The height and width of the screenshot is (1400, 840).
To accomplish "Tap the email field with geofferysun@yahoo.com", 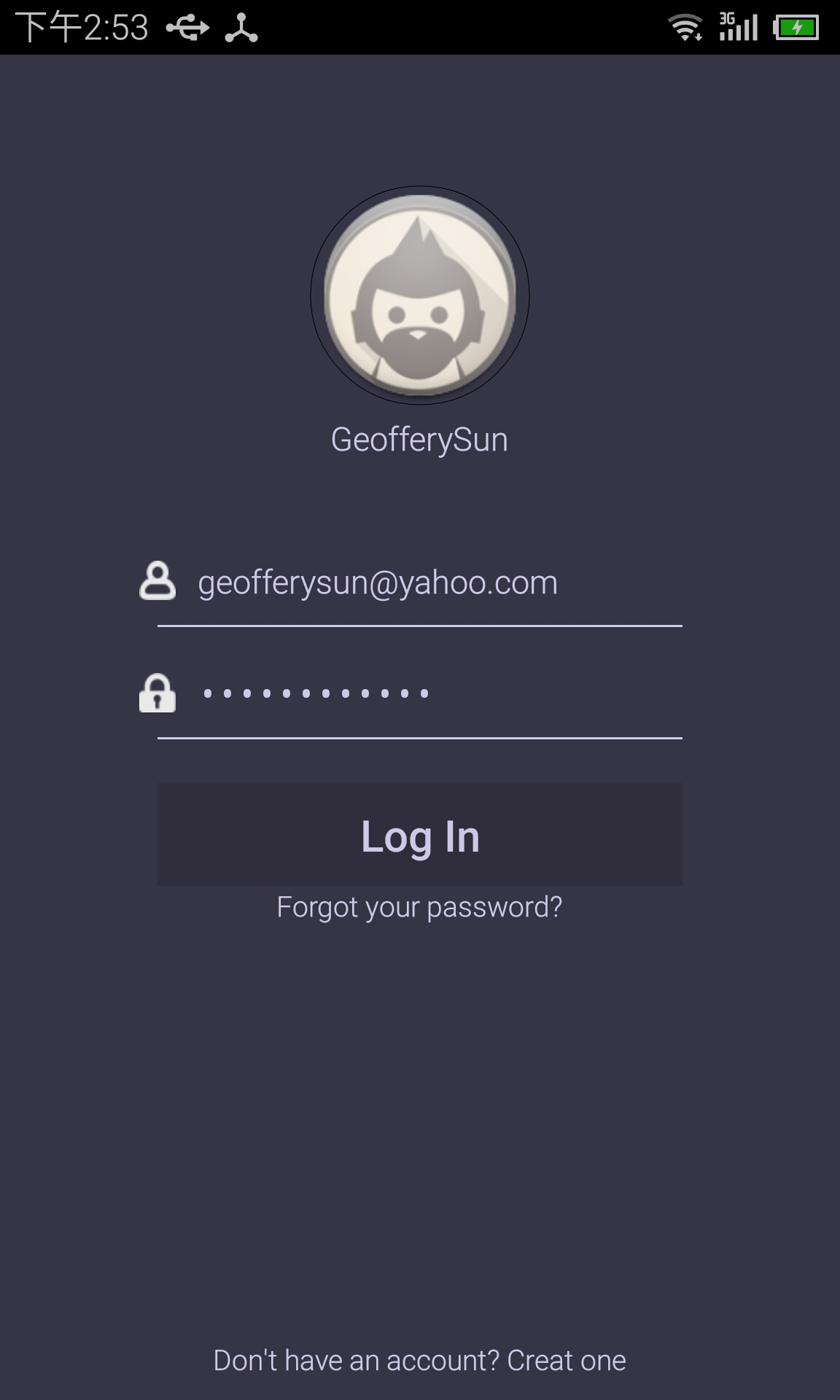I will coord(420,583).
